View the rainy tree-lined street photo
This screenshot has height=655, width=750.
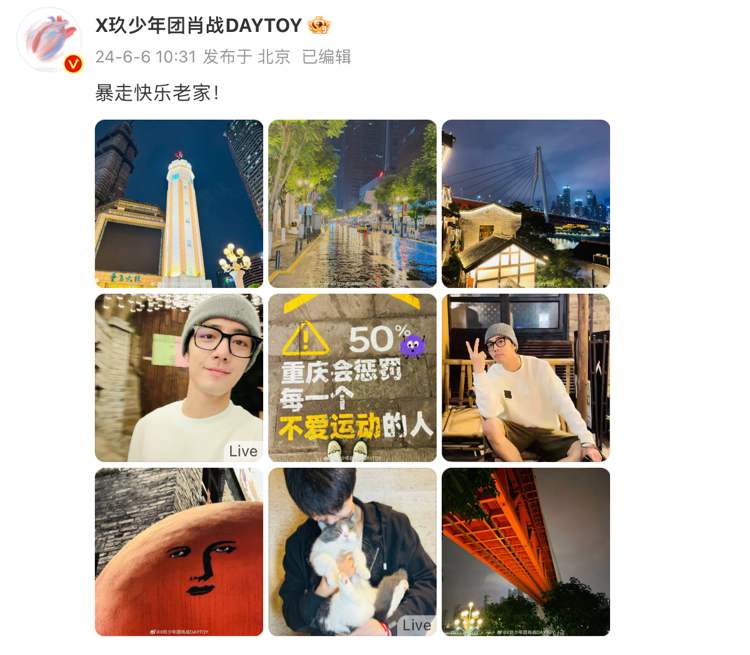(352, 204)
